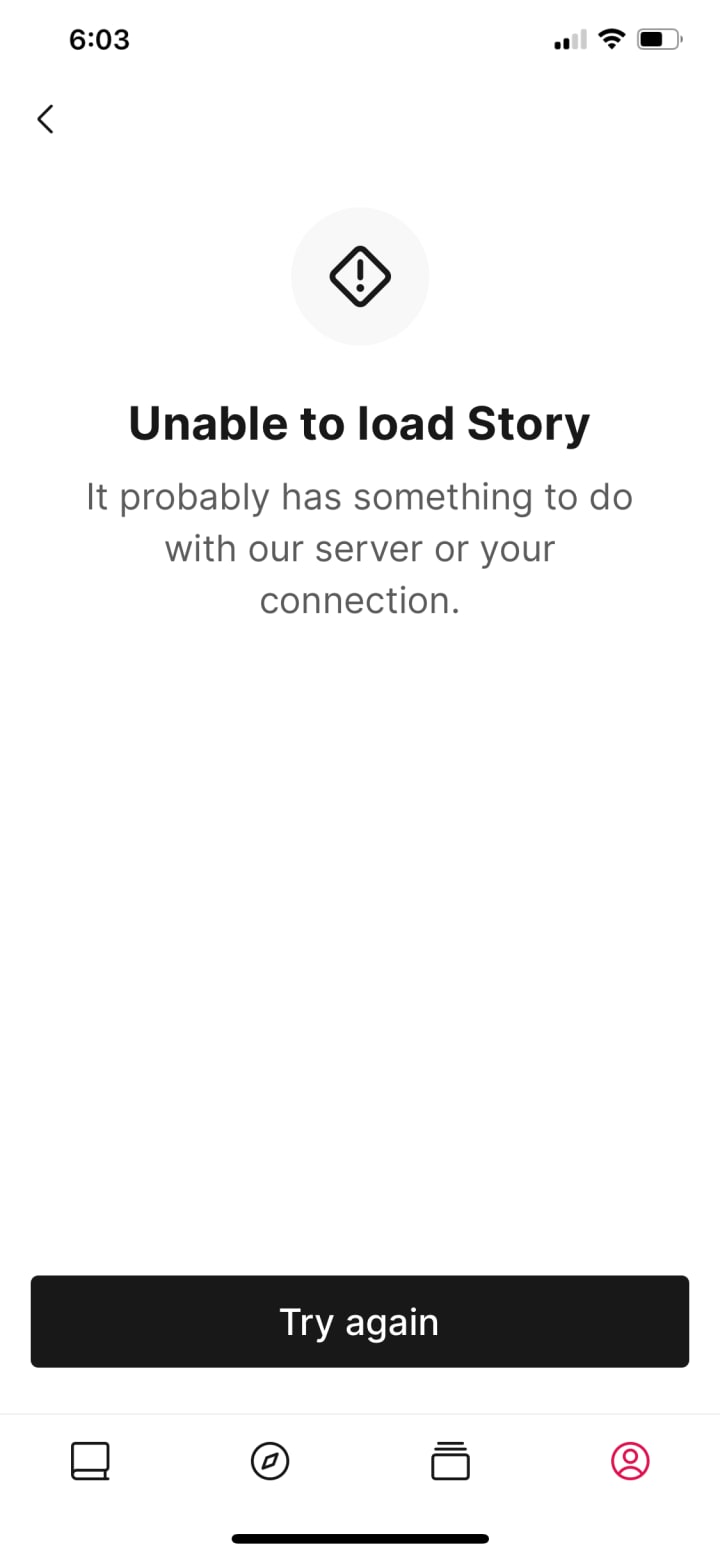Open the stacked cards collections tab

450,1461
